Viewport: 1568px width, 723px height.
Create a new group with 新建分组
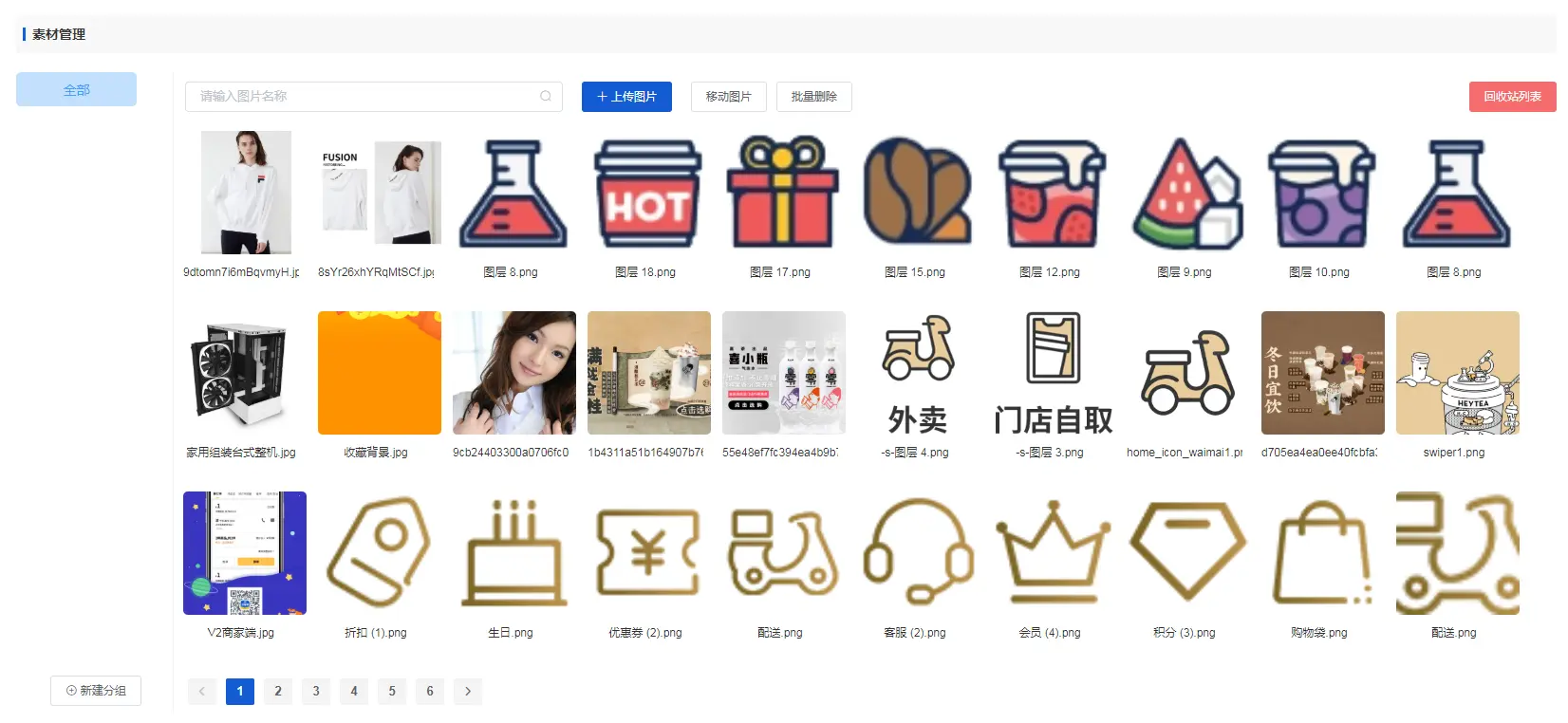coord(96,691)
